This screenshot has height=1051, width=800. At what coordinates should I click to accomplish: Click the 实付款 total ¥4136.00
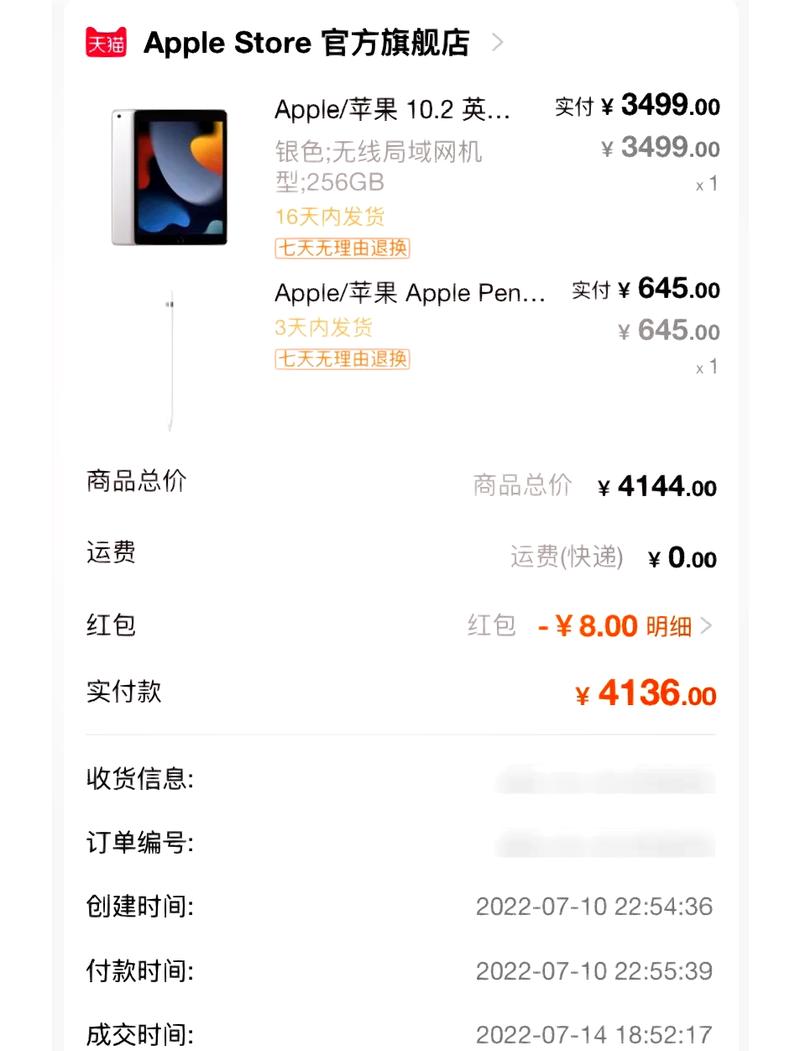coord(649,692)
